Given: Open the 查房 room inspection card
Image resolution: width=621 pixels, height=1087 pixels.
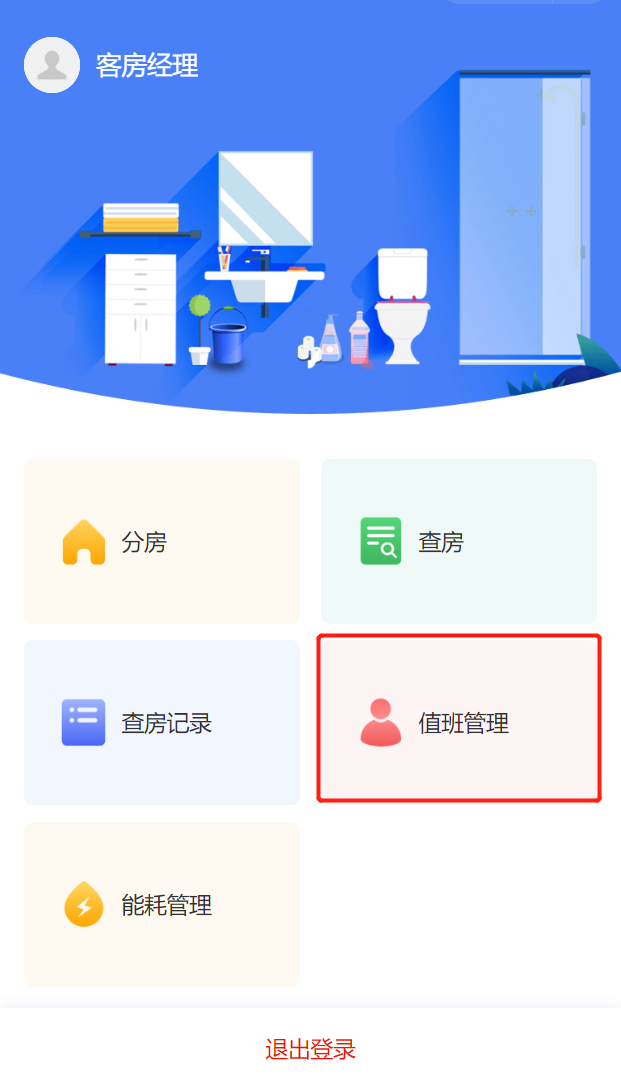Looking at the screenshot, I should (458, 542).
